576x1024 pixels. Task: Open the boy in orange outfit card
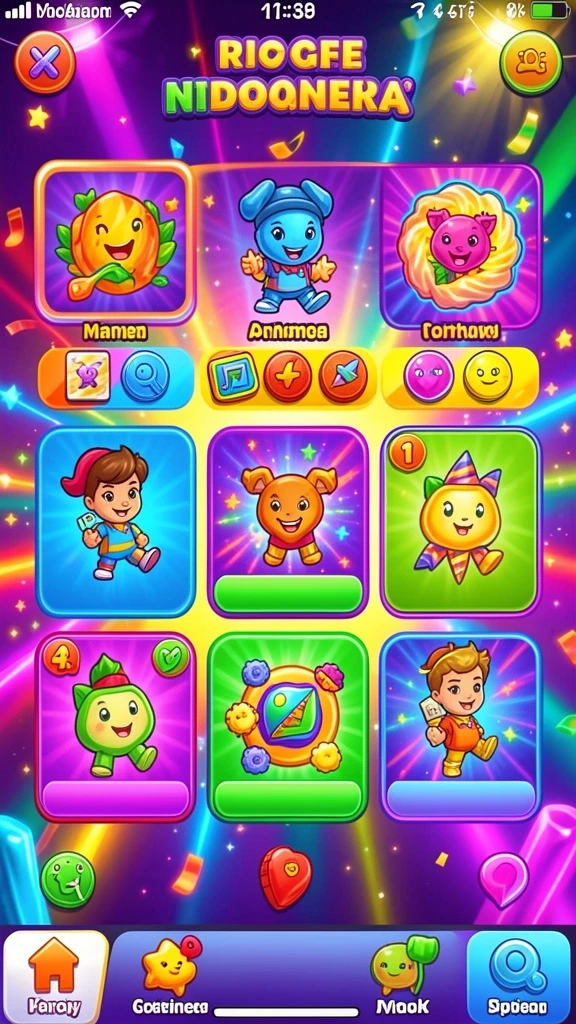point(461,726)
